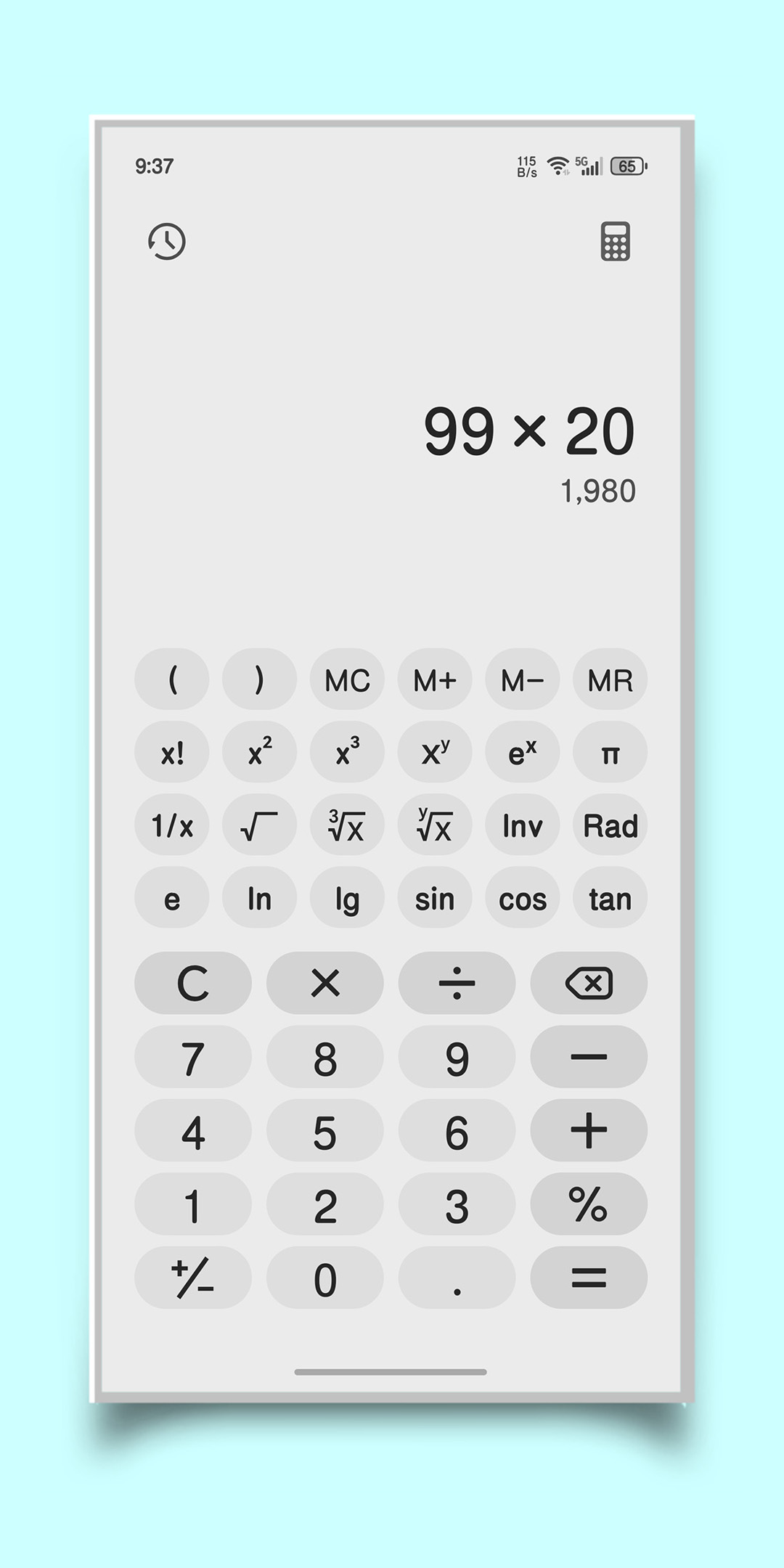Take the square root
This screenshot has height=1568, width=784.
click(x=259, y=825)
